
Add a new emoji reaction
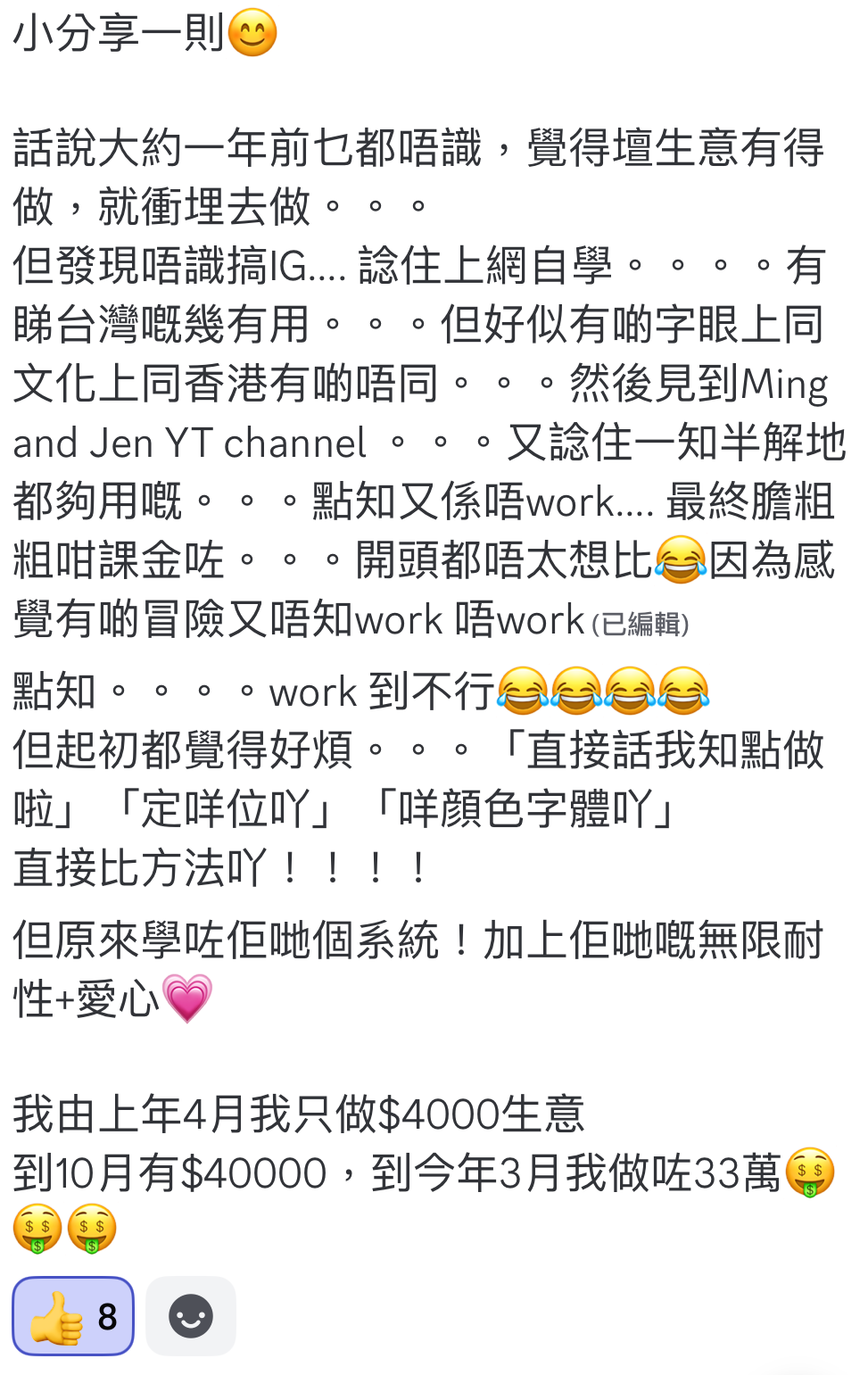[191, 1316]
